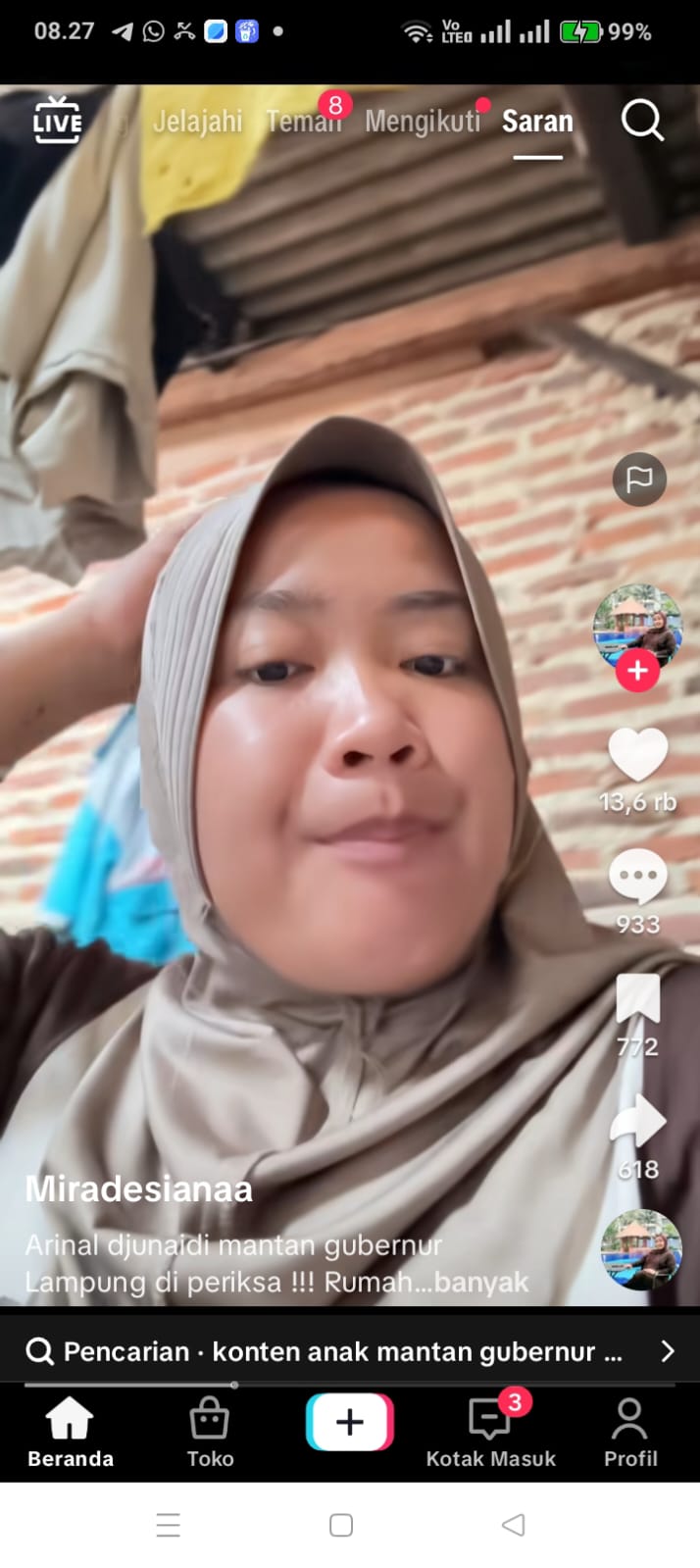Image resolution: width=700 pixels, height=1568 pixels.
Task: Open the Miradesianaa username profile
Action: click(138, 1189)
